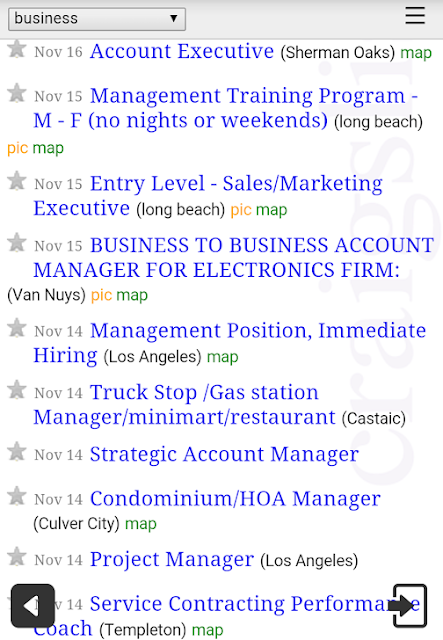Open Management Position, Immediate Hiring listing
The height and width of the screenshot is (640, 443).
[x=229, y=342]
